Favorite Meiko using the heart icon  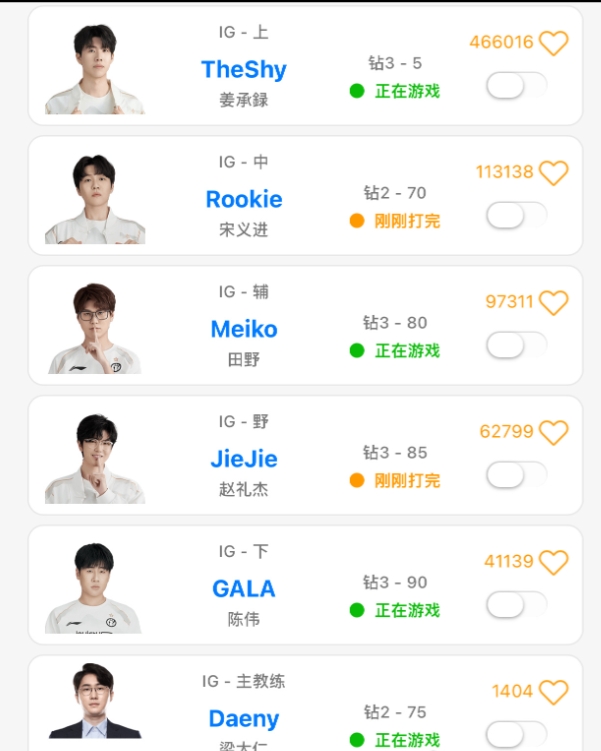[553, 303]
